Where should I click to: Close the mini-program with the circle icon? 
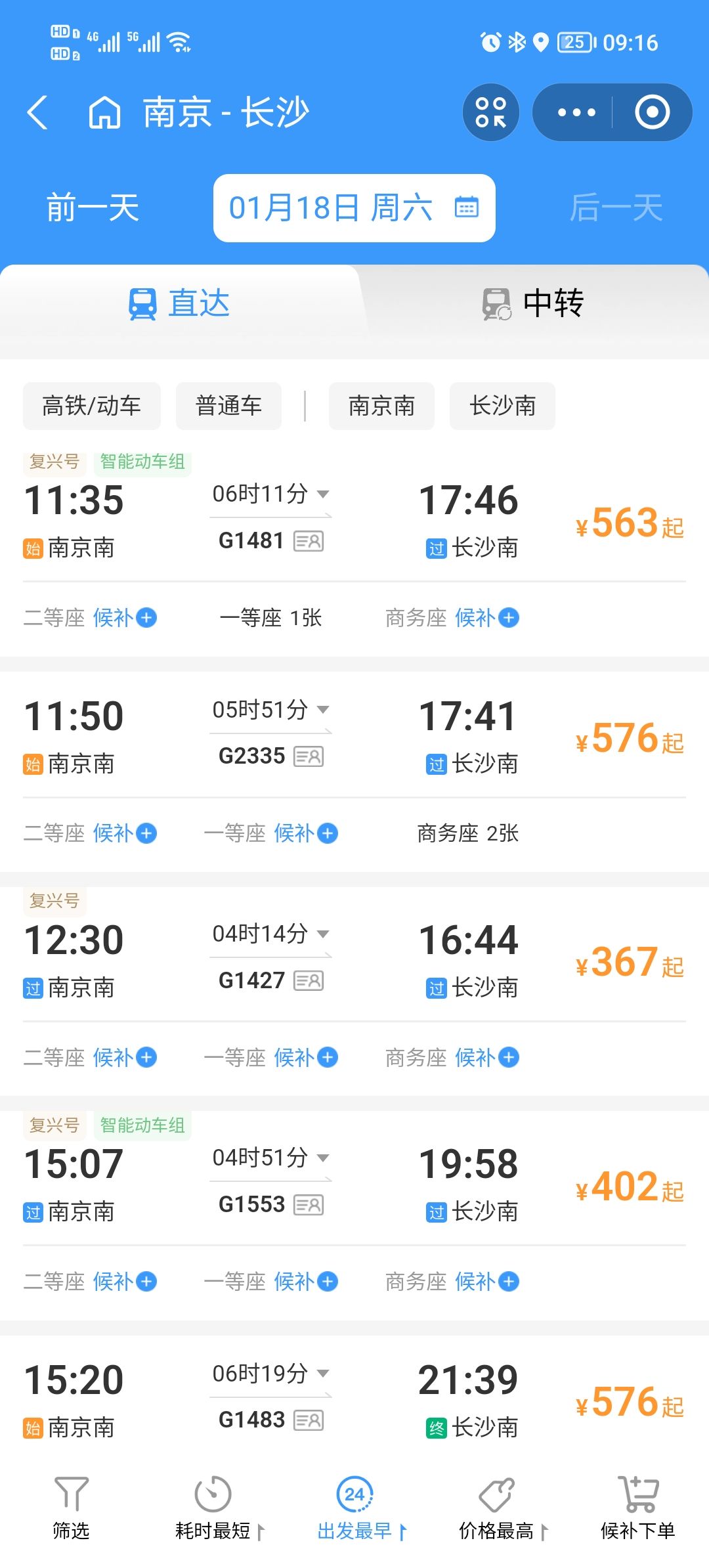pos(652,112)
